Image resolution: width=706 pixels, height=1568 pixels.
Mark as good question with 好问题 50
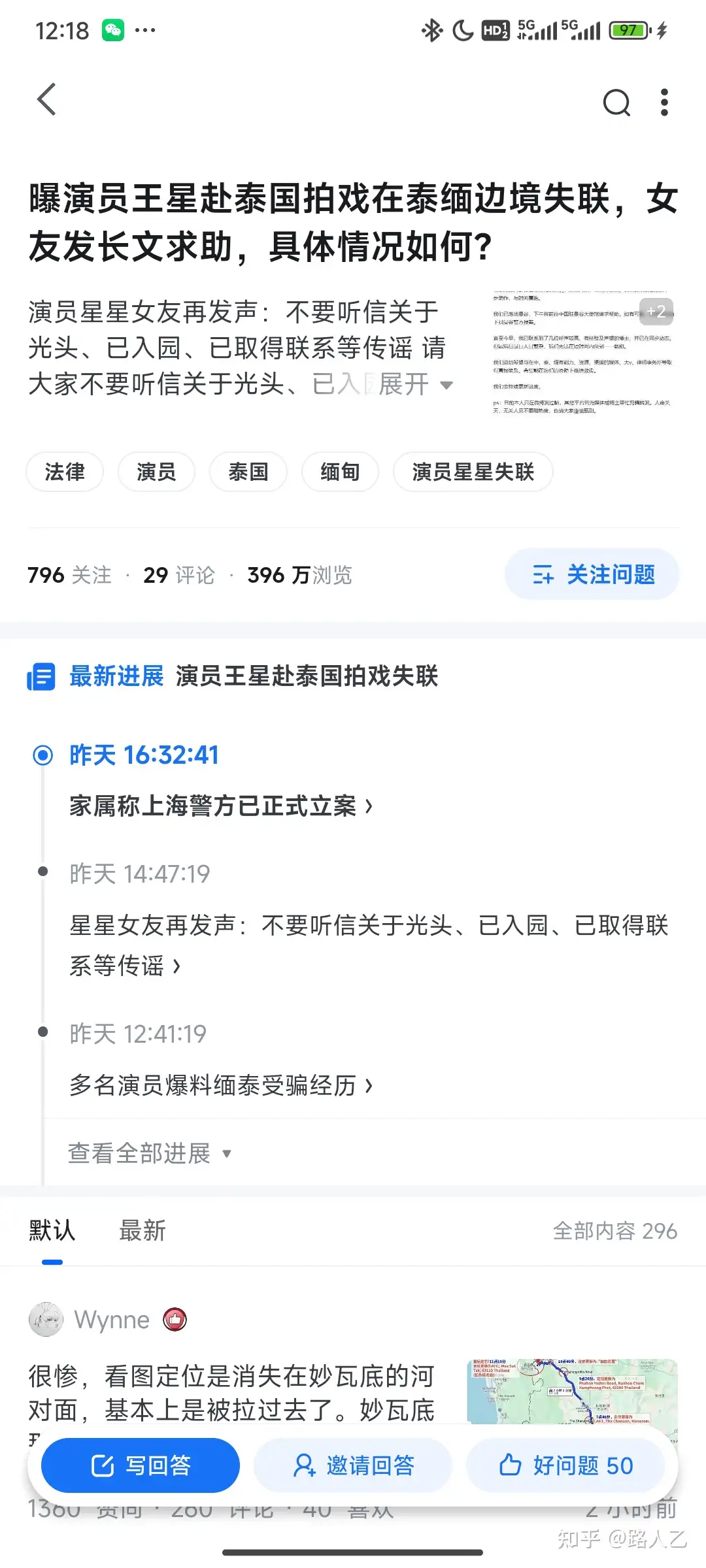[565, 1465]
